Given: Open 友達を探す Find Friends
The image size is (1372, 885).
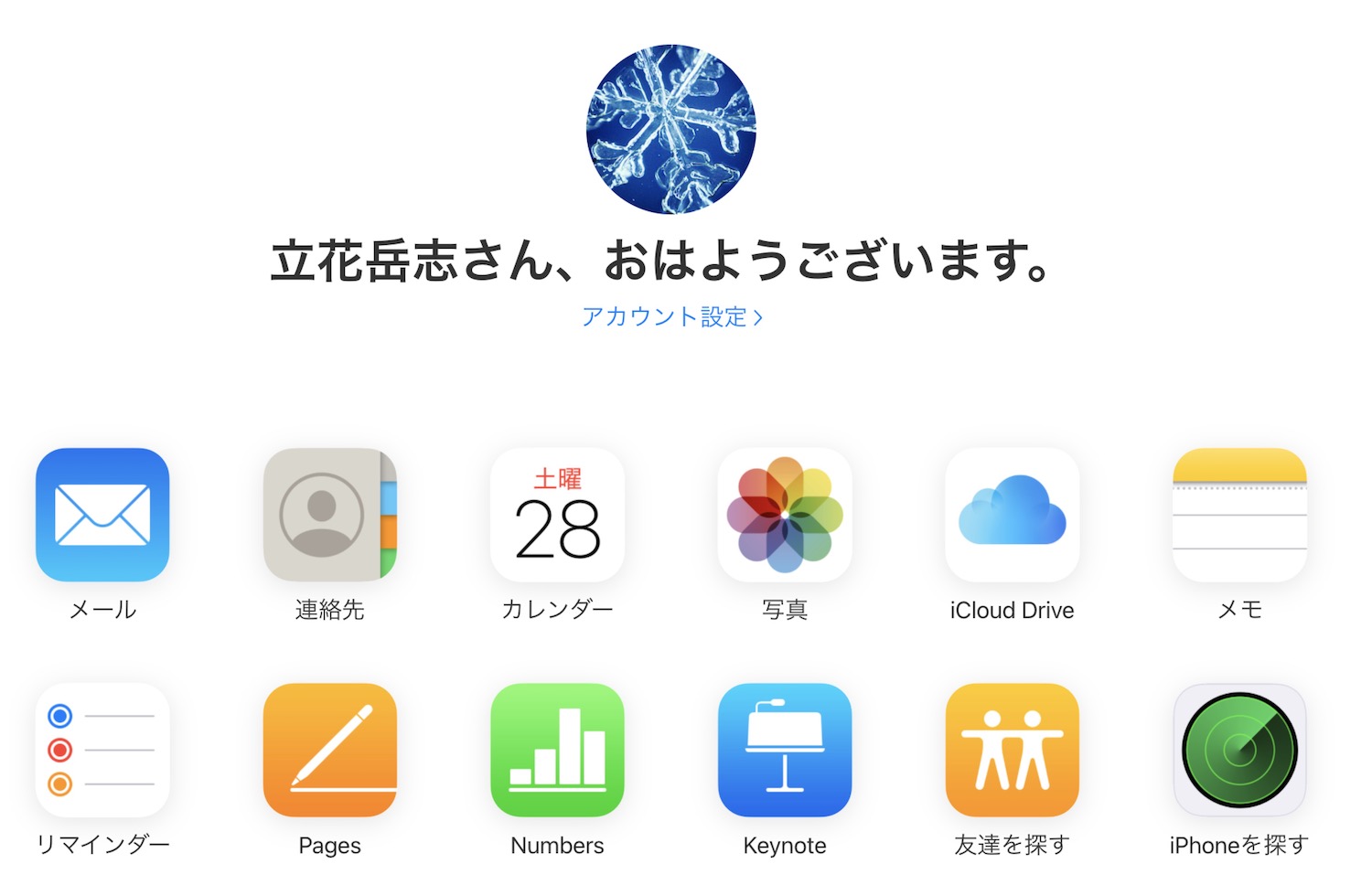Looking at the screenshot, I should 1012,750.
